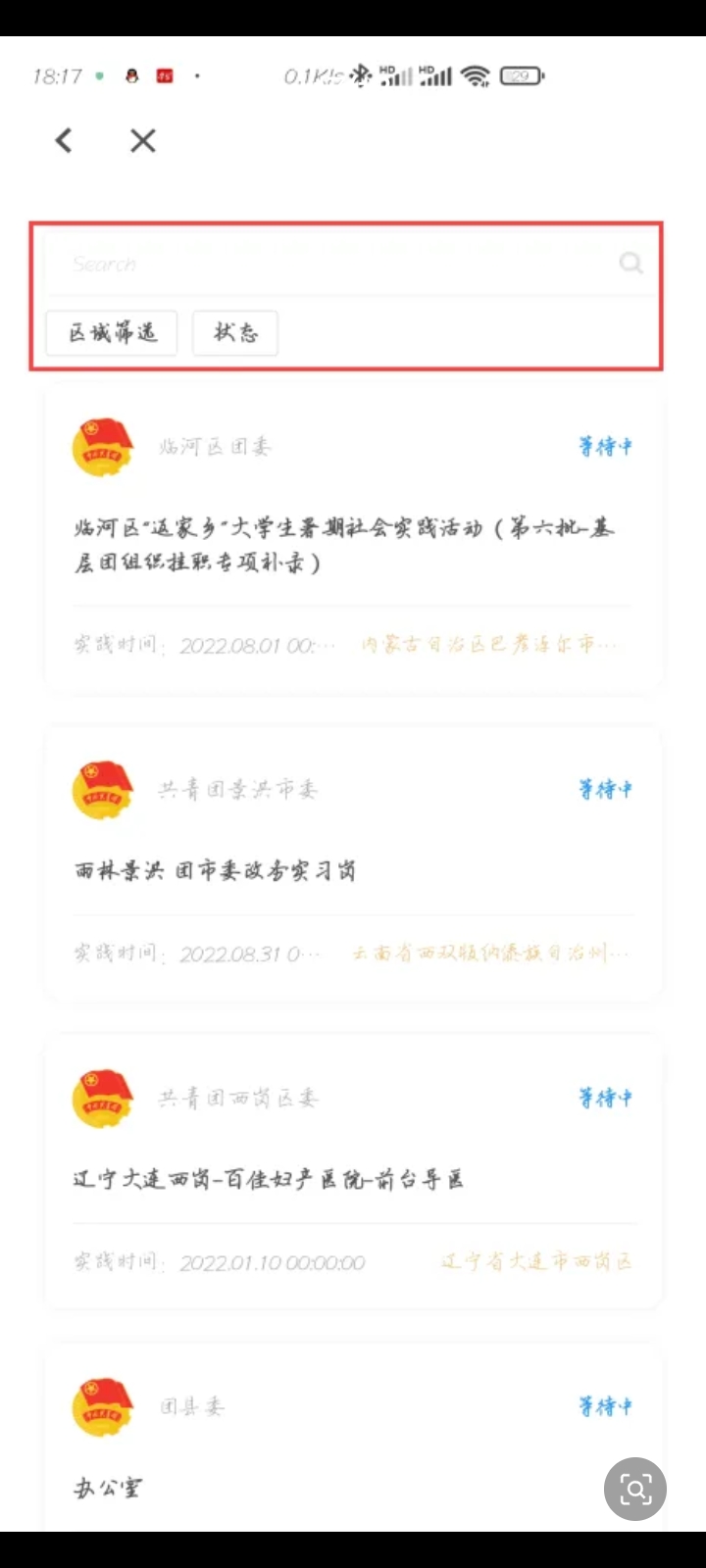Open the 临河区团委 practice activity card

pyautogui.click(x=353, y=544)
